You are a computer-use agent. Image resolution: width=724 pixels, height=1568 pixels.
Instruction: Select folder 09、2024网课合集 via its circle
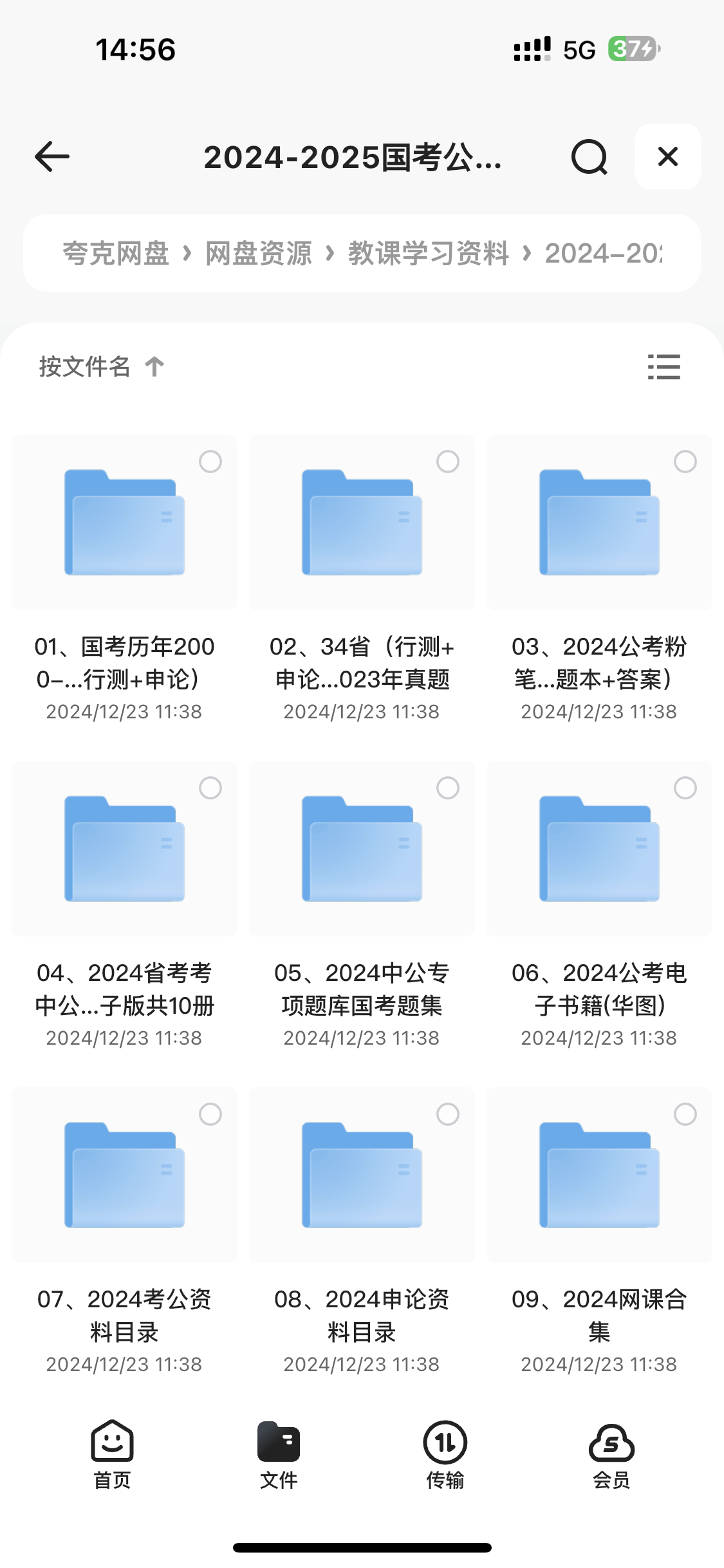tap(685, 1114)
